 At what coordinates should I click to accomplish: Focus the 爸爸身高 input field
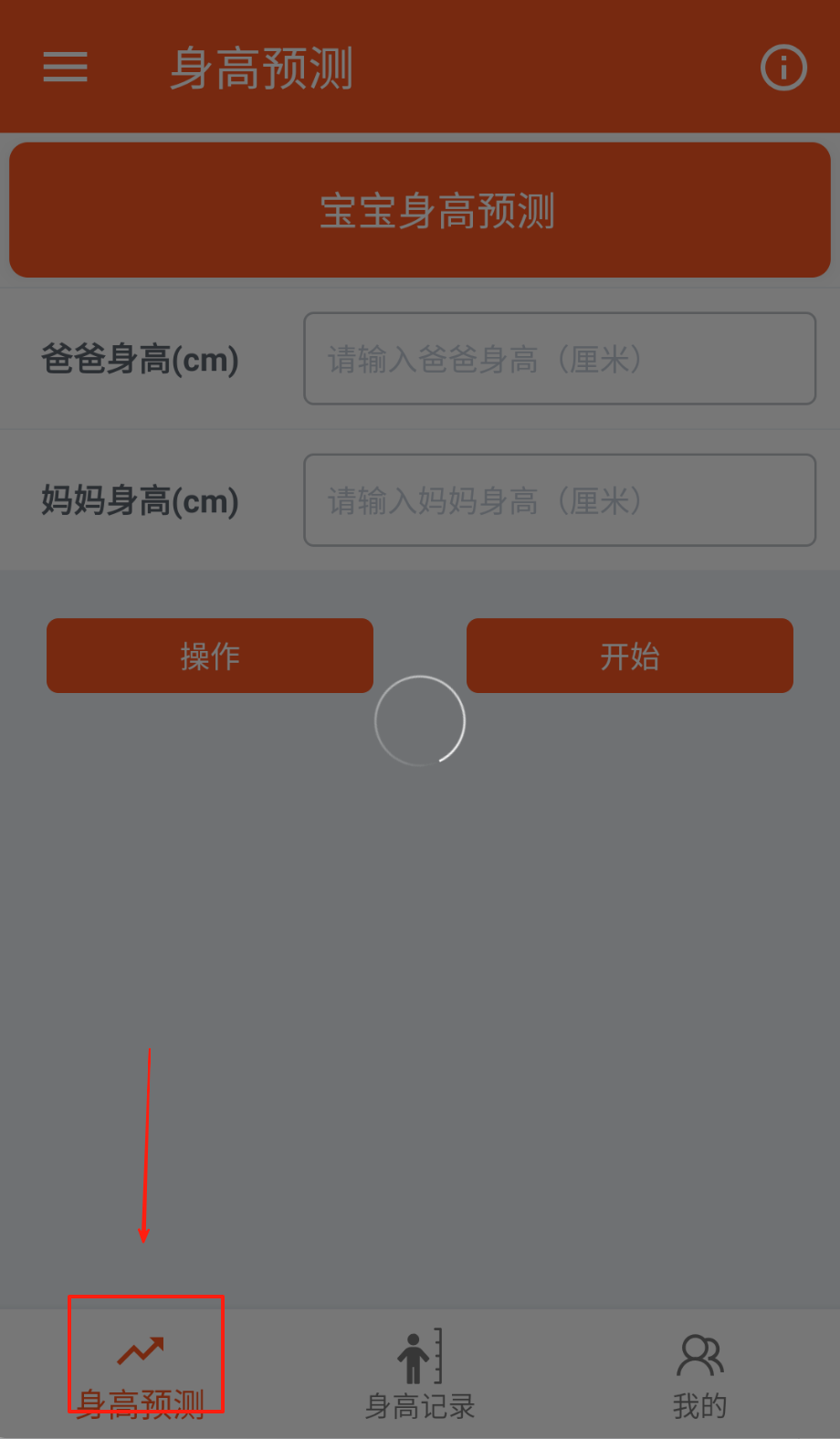559,359
